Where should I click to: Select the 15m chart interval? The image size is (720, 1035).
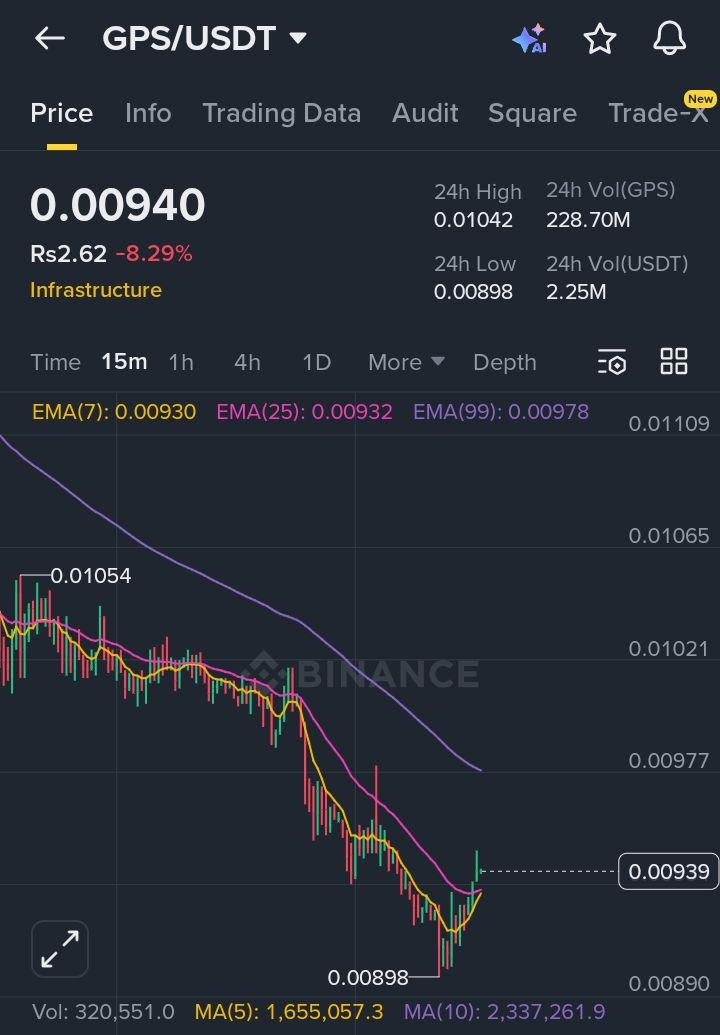tap(124, 362)
